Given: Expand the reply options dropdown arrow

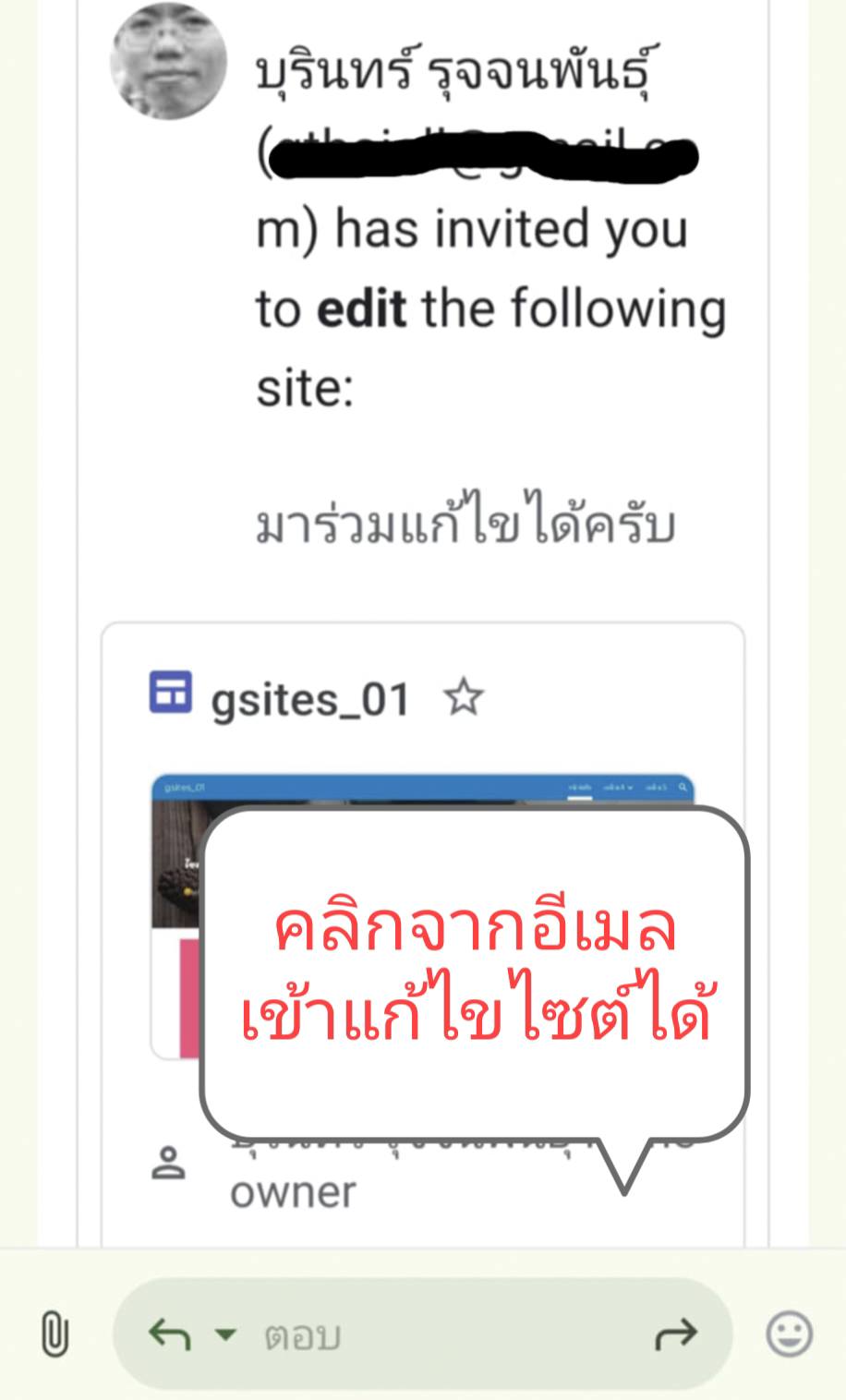Looking at the screenshot, I should [225, 1334].
